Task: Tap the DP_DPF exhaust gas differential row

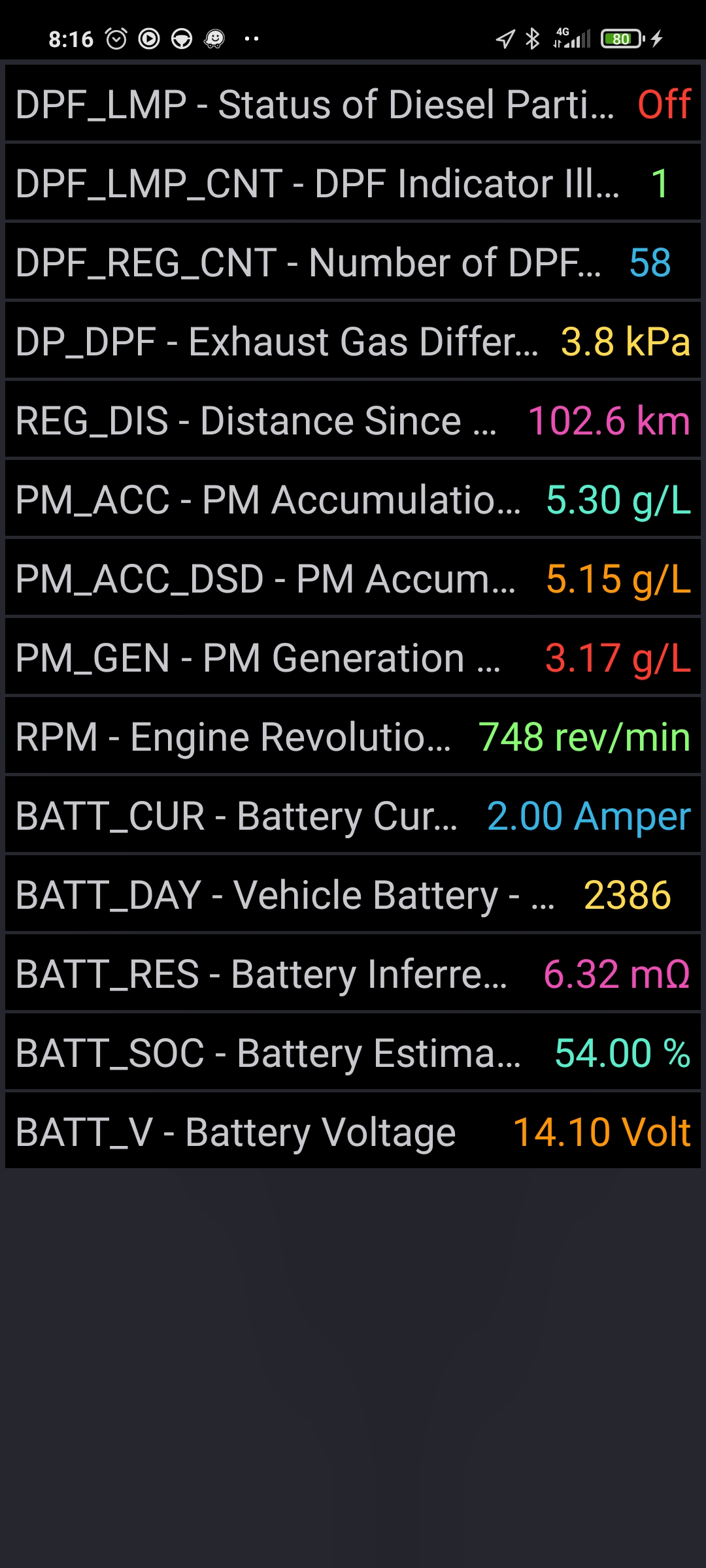Action: tap(353, 341)
